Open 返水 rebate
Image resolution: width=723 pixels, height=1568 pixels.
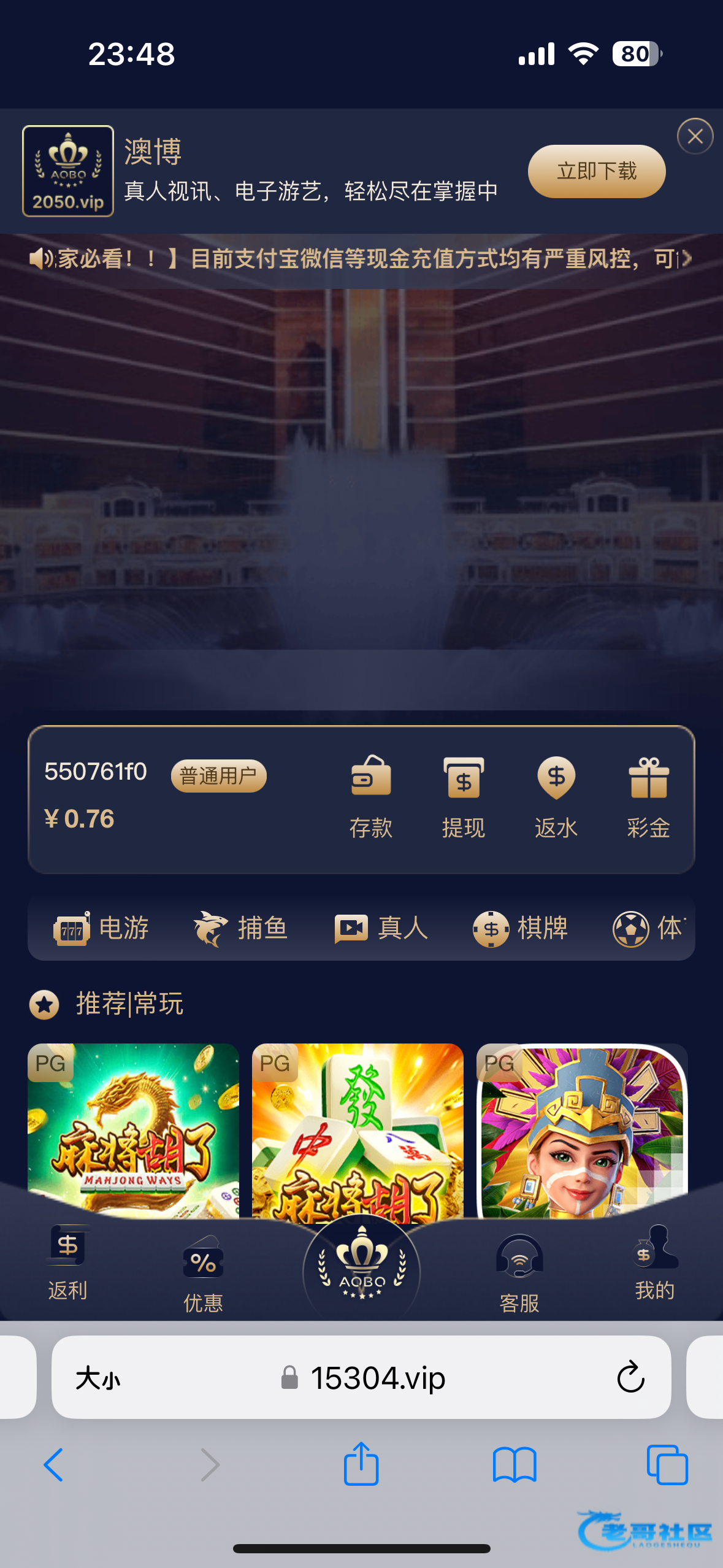pyautogui.click(x=556, y=797)
